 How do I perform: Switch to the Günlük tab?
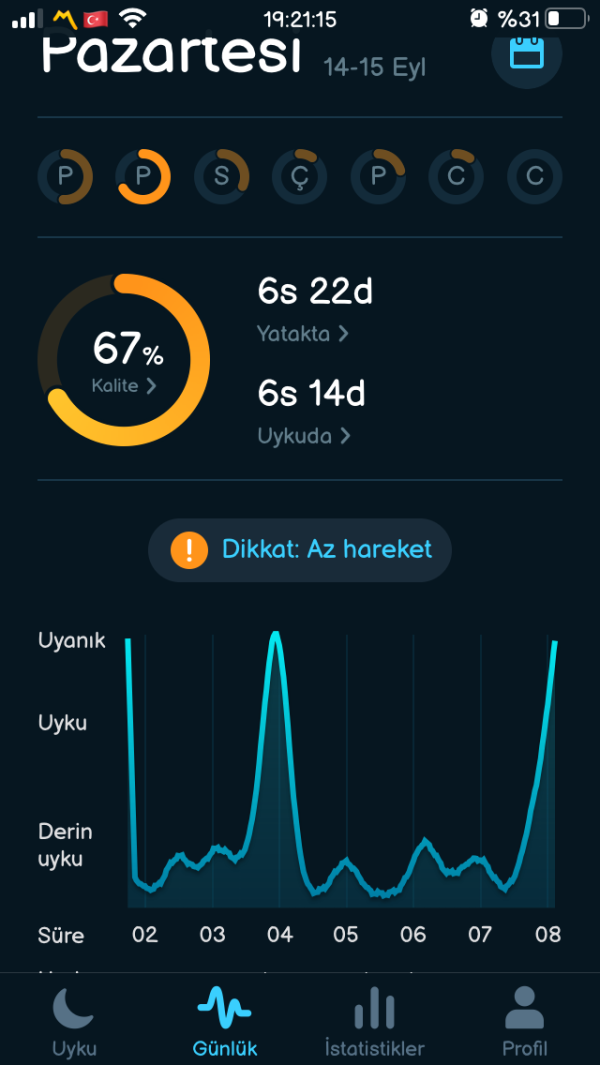225,1021
